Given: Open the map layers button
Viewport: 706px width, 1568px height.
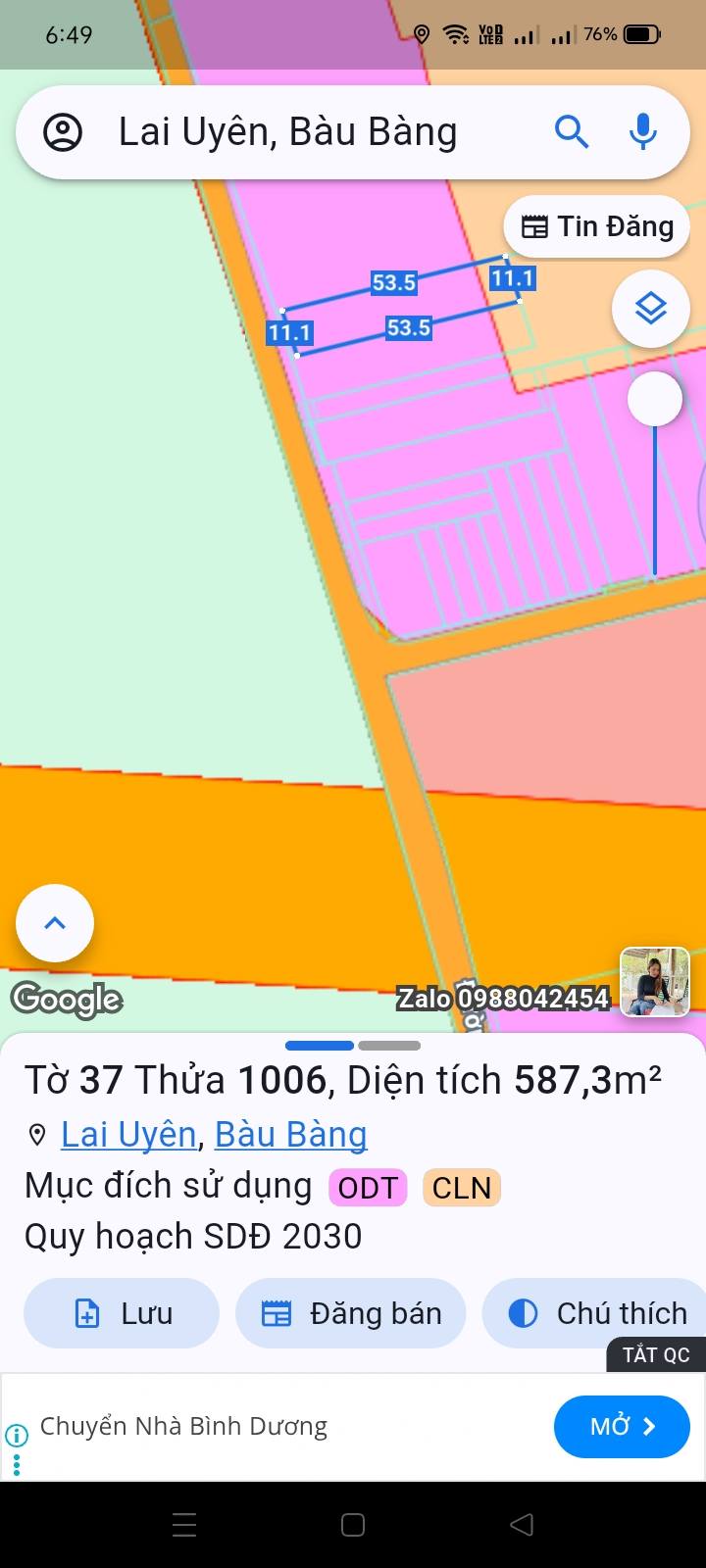Looking at the screenshot, I should pyautogui.click(x=651, y=309).
